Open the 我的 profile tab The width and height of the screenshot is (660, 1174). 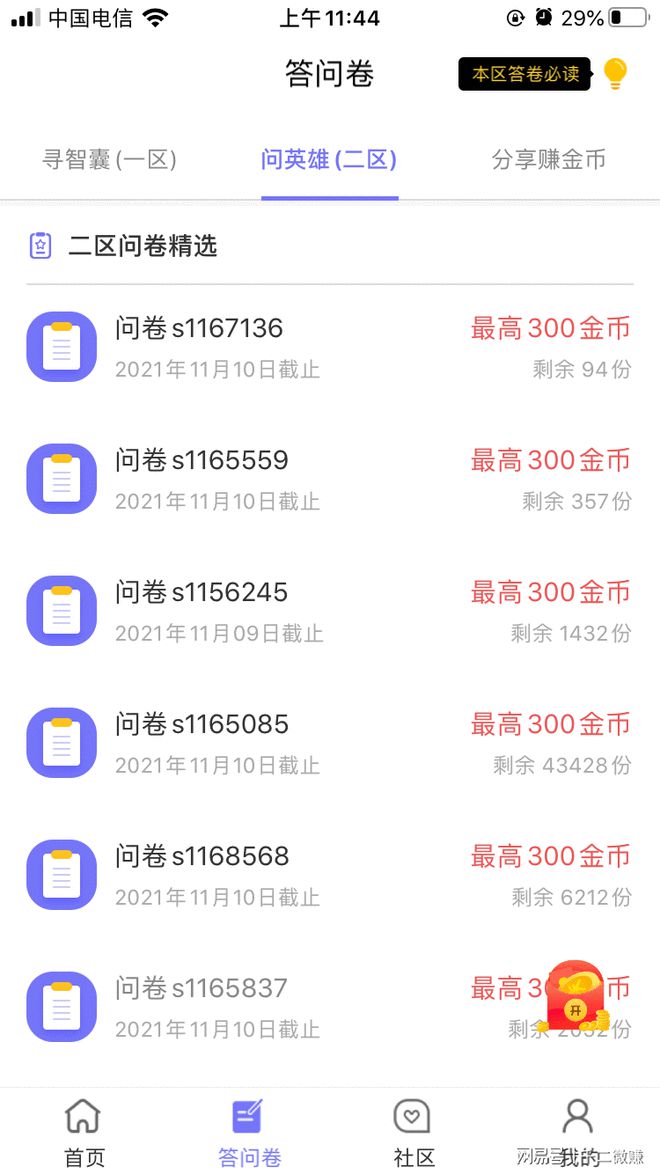click(x=578, y=1132)
